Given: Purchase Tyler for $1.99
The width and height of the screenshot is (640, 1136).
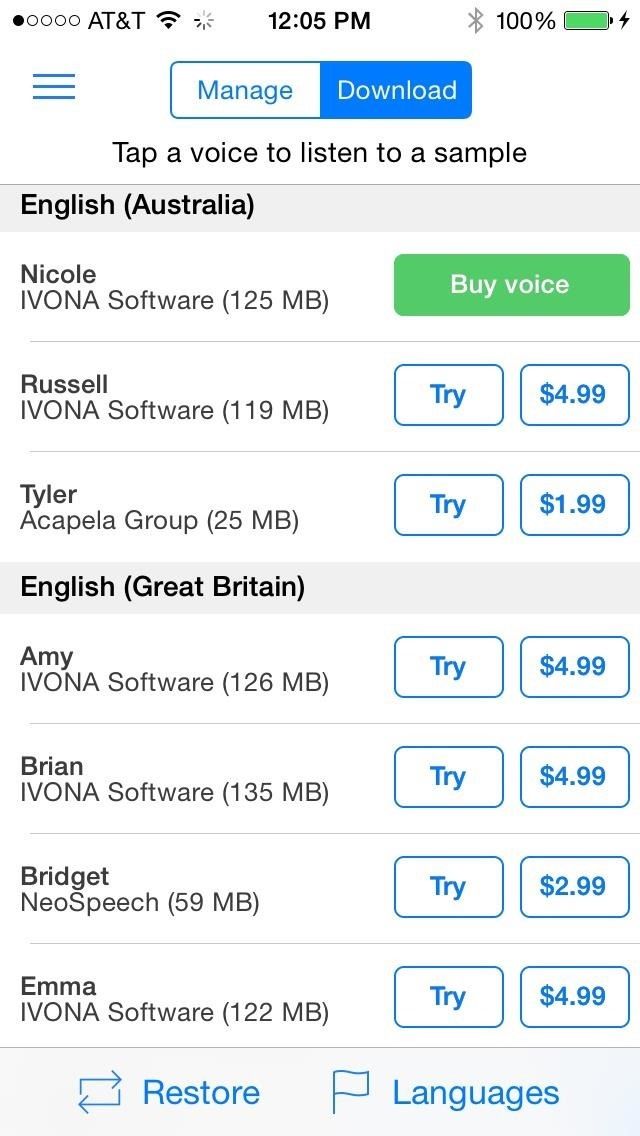Looking at the screenshot, I should 572,505.
